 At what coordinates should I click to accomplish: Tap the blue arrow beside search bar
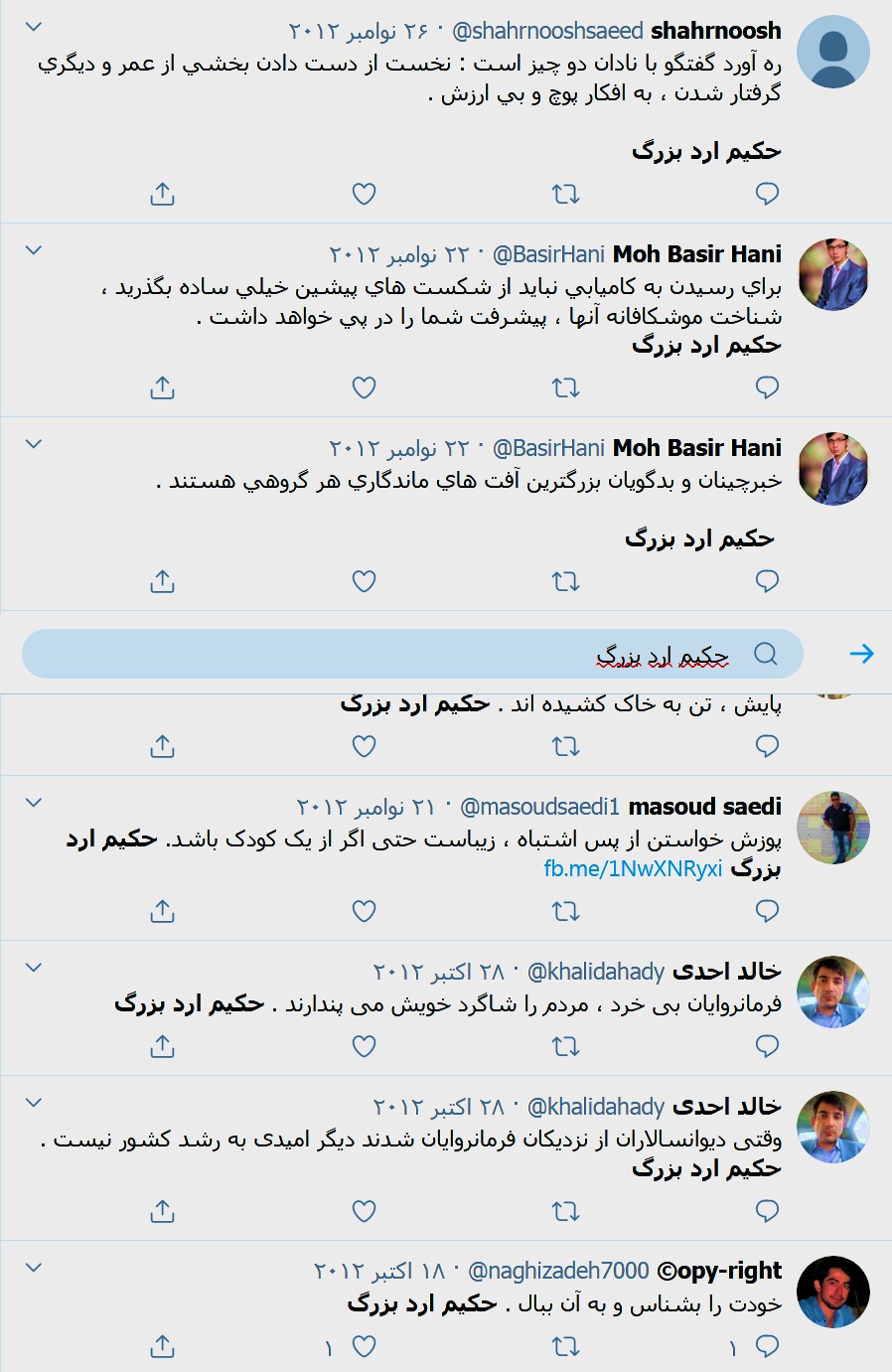(861, 654)
